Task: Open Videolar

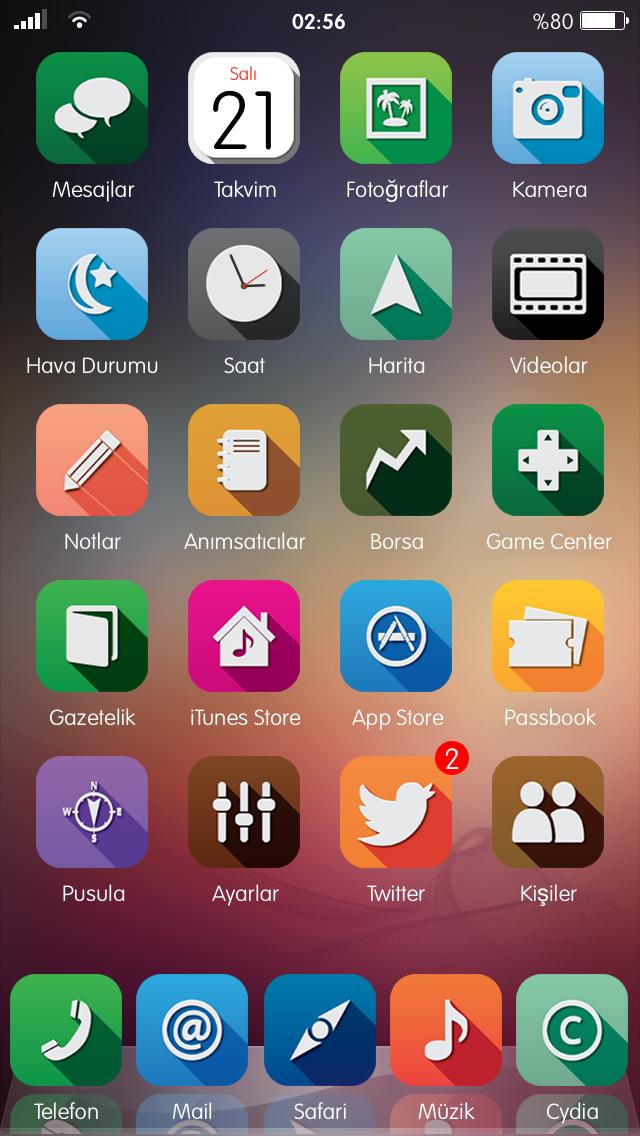Action: point(548,284)
